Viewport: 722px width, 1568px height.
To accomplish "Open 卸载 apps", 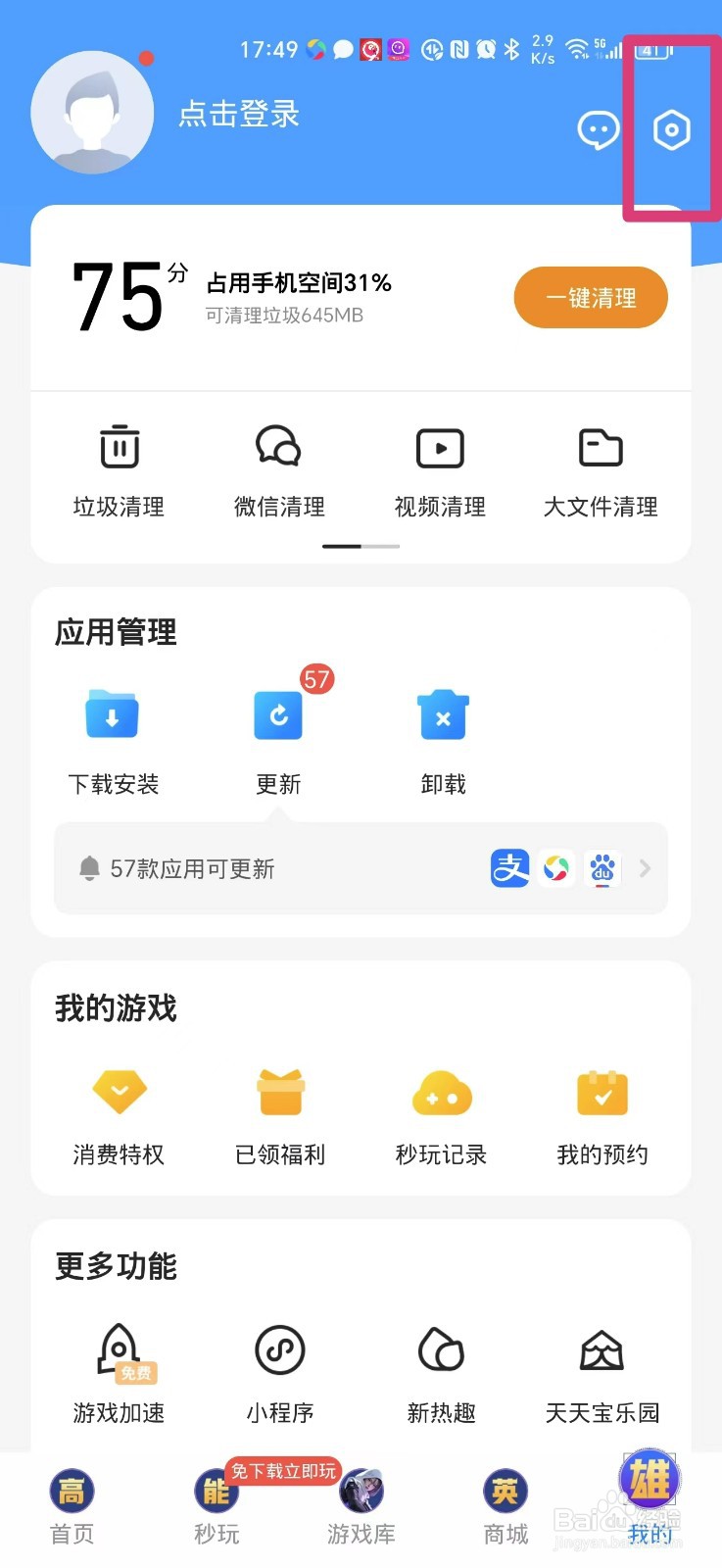I will pyautogui.click(x=443, y=742).
